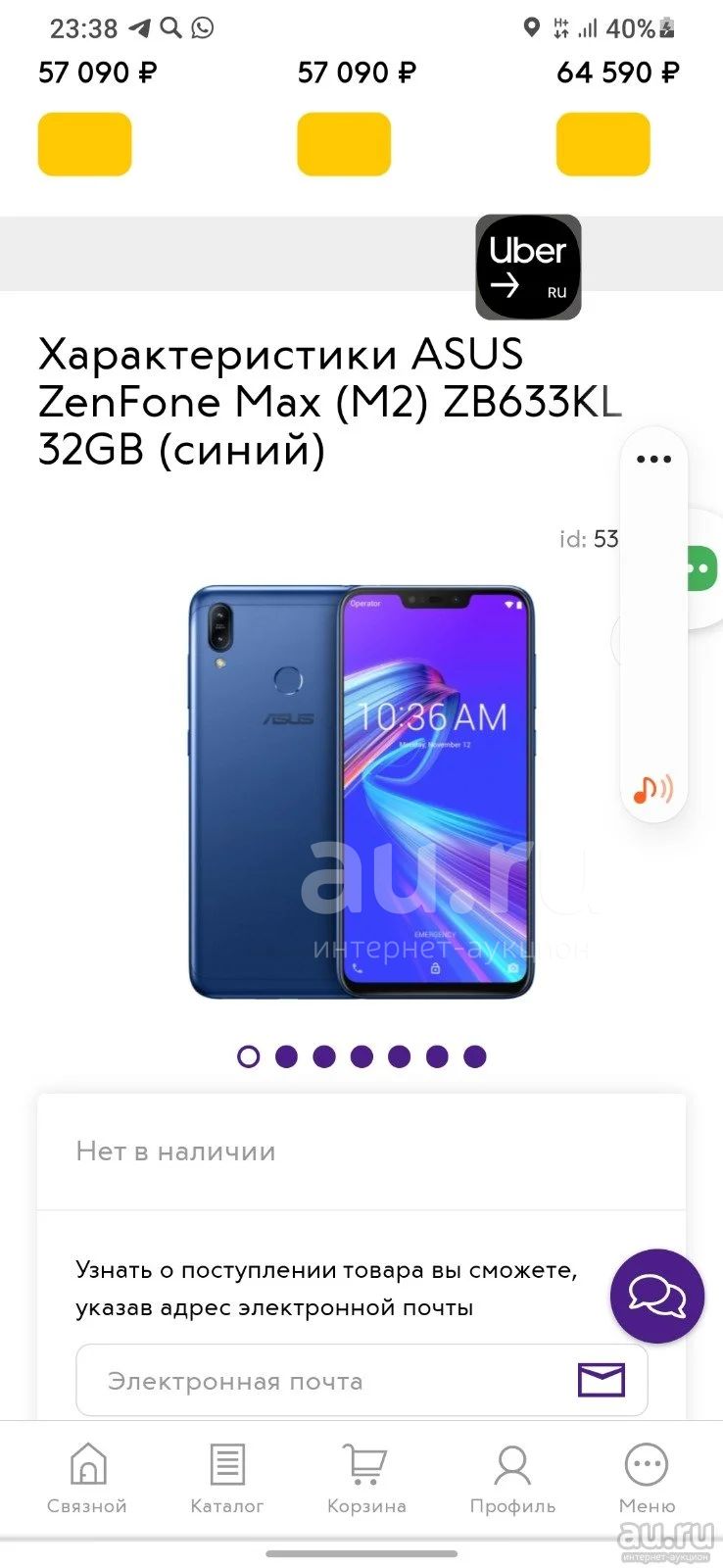Open the Связной home tab
Viewport: 723px width, 1568px height.
[87, 1479]
